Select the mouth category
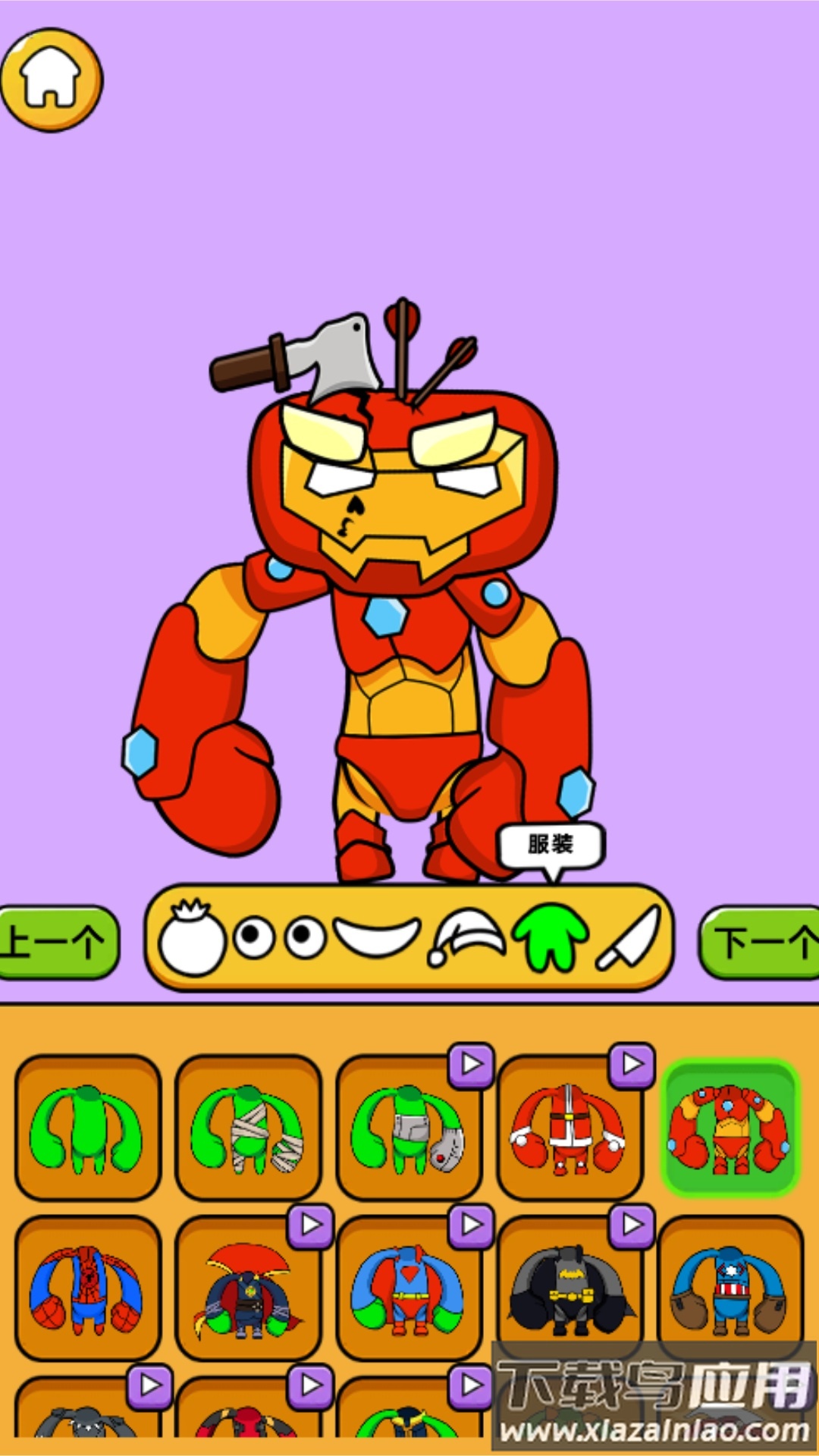The height and width of the screenshot is (1456, 819). click(x=377, y=938)
